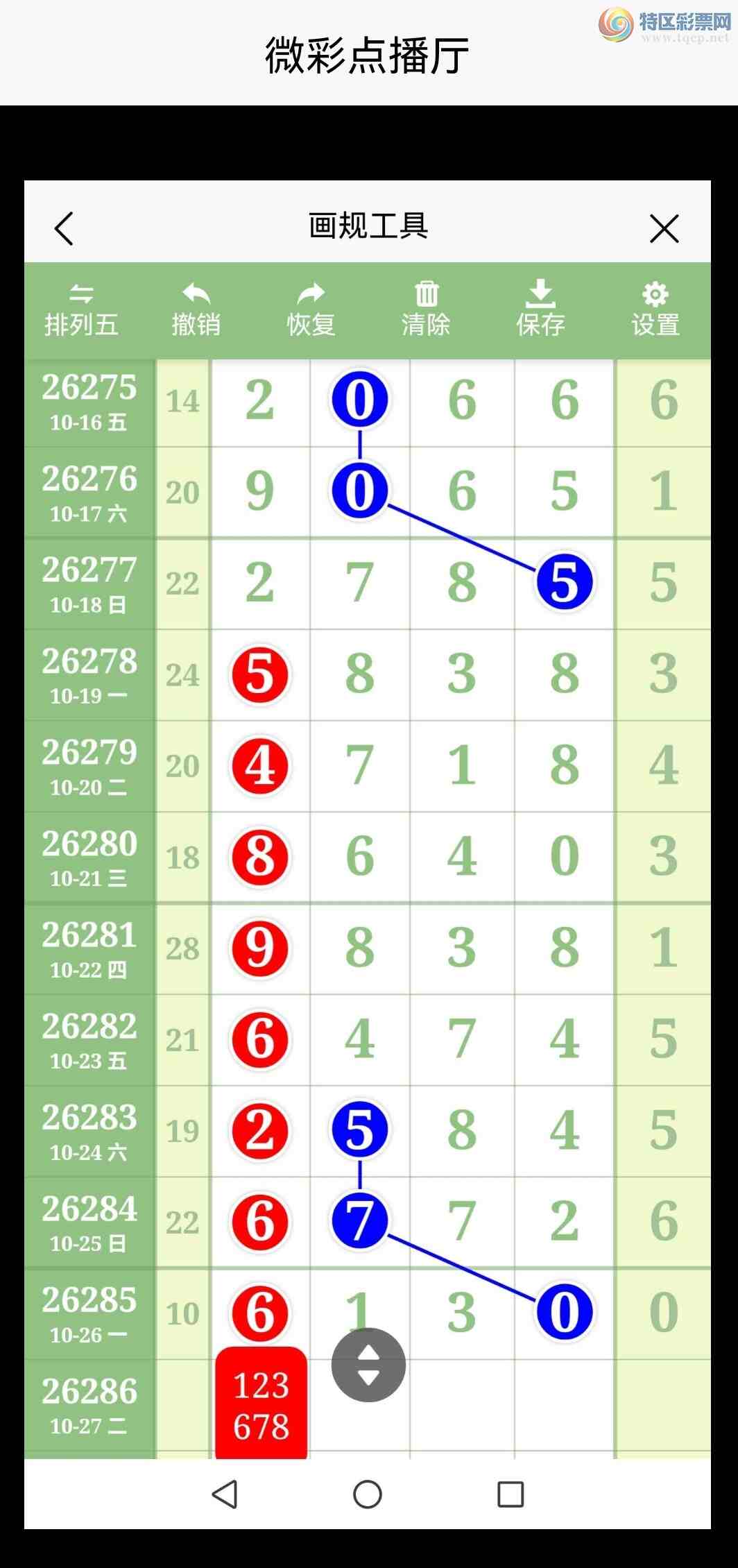
Task: Tap the red 123 678 prediction box
Action: 261,1403
